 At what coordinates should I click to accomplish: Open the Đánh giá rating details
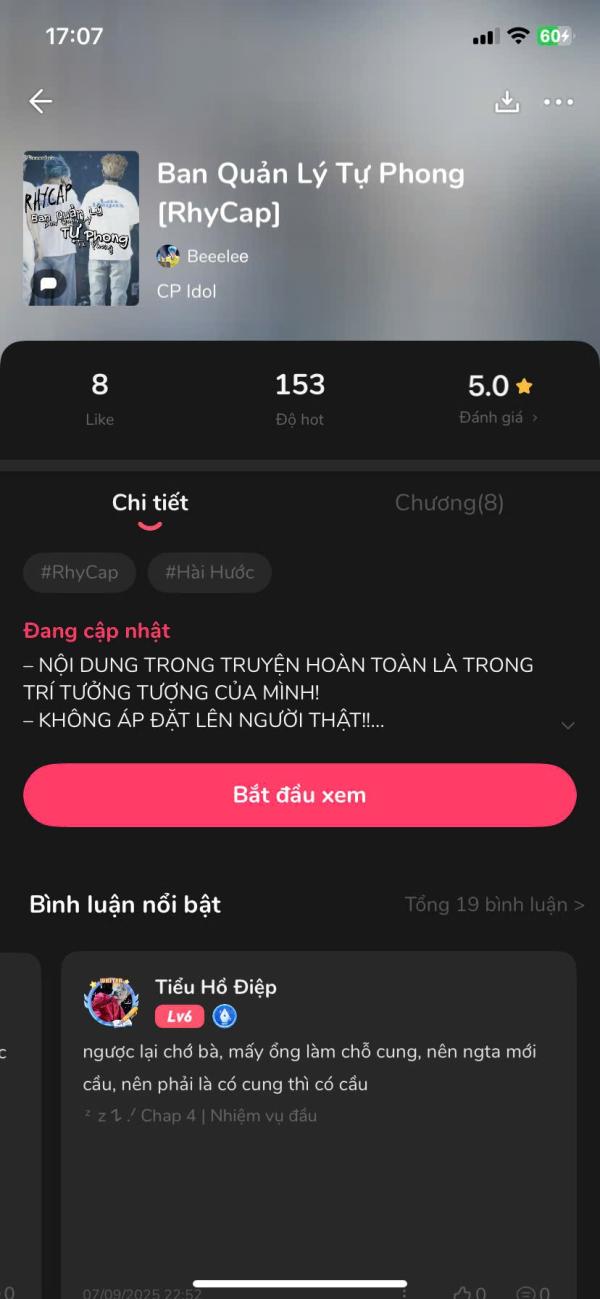pos(499,417)
